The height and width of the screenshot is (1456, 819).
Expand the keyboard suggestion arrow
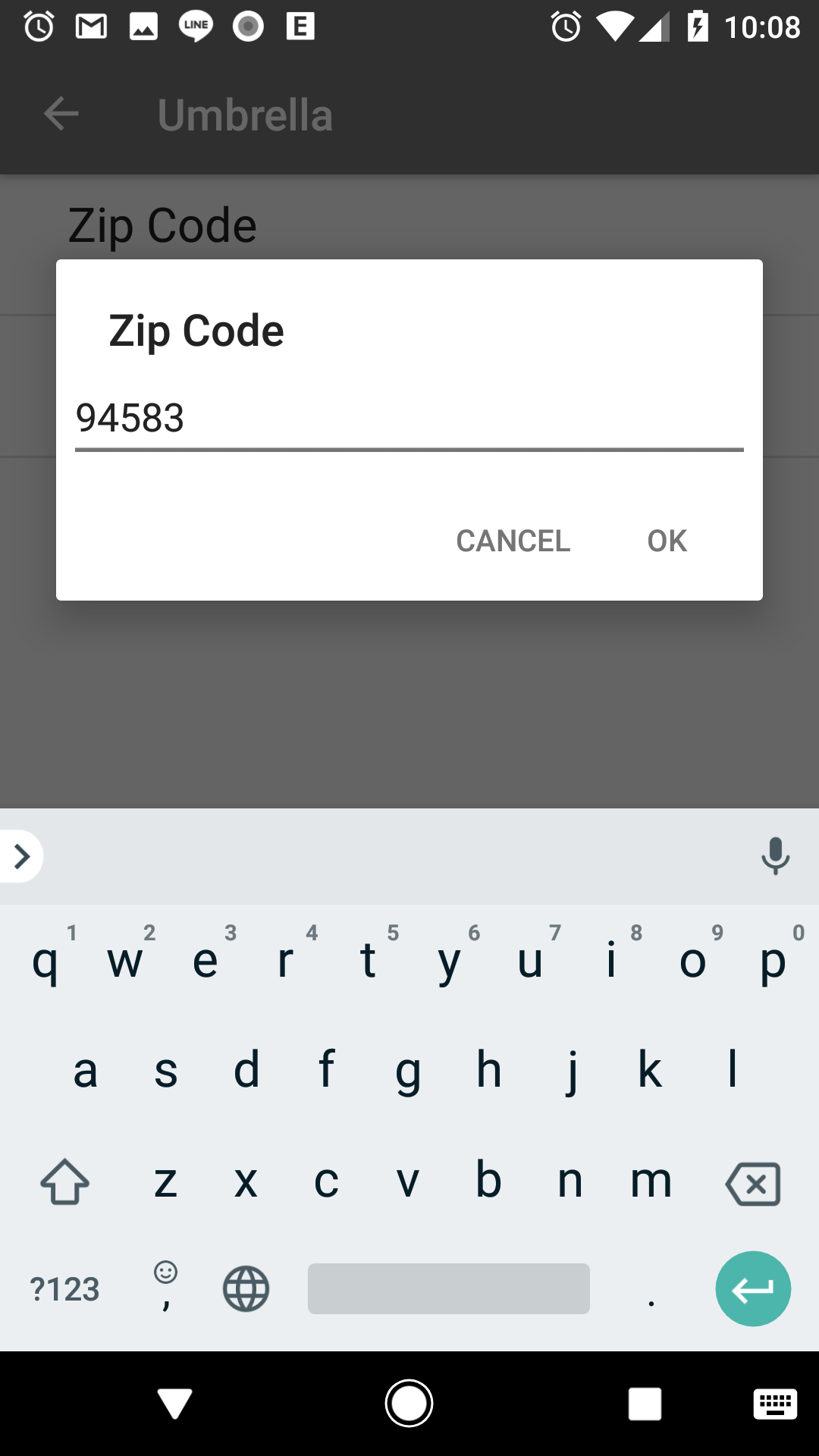click(x=22, y=856)
